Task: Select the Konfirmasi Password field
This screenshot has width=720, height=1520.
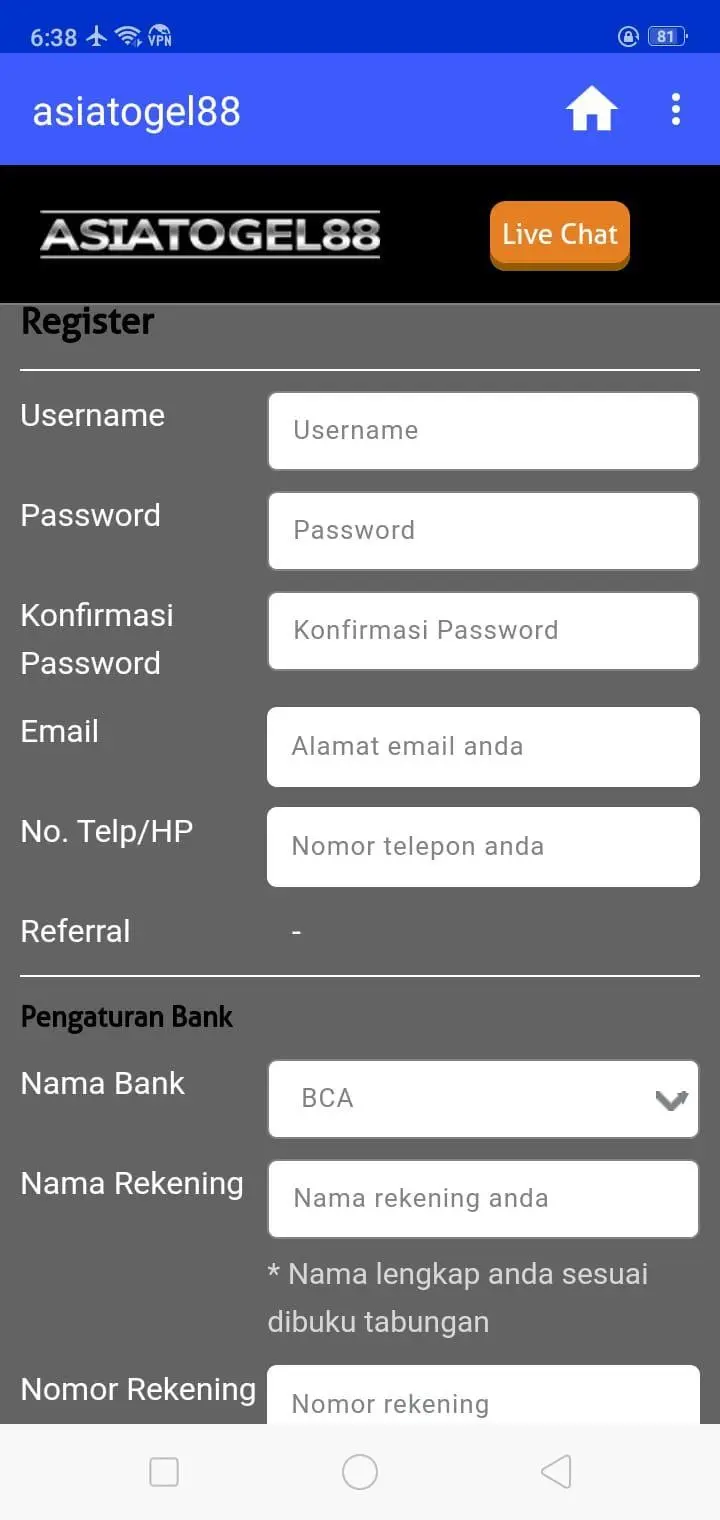Action: 483,631
